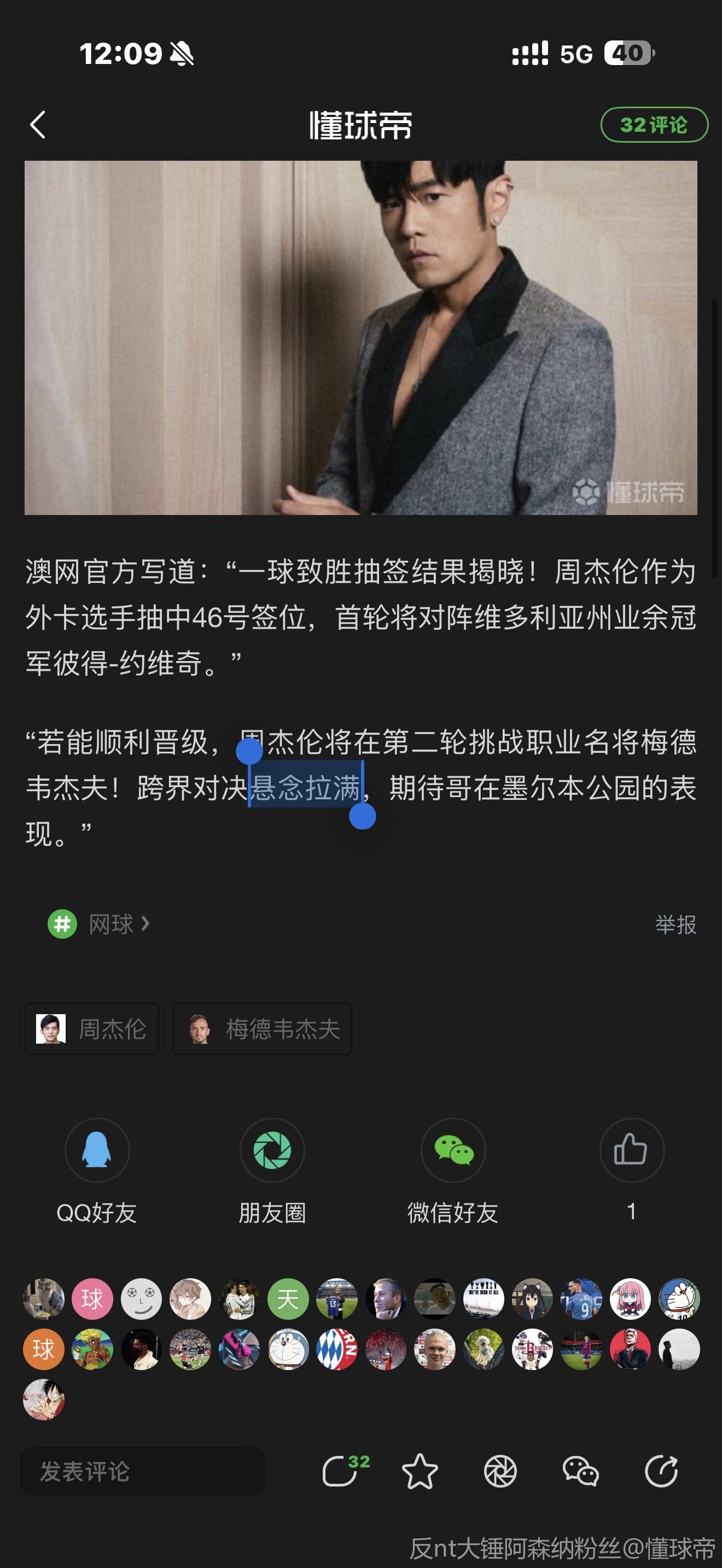Image resolution: width=722 pixels, height=1568 pixels.
Task: Open the article's main photo
Action: pyautogui.click(x=360, y=338)
